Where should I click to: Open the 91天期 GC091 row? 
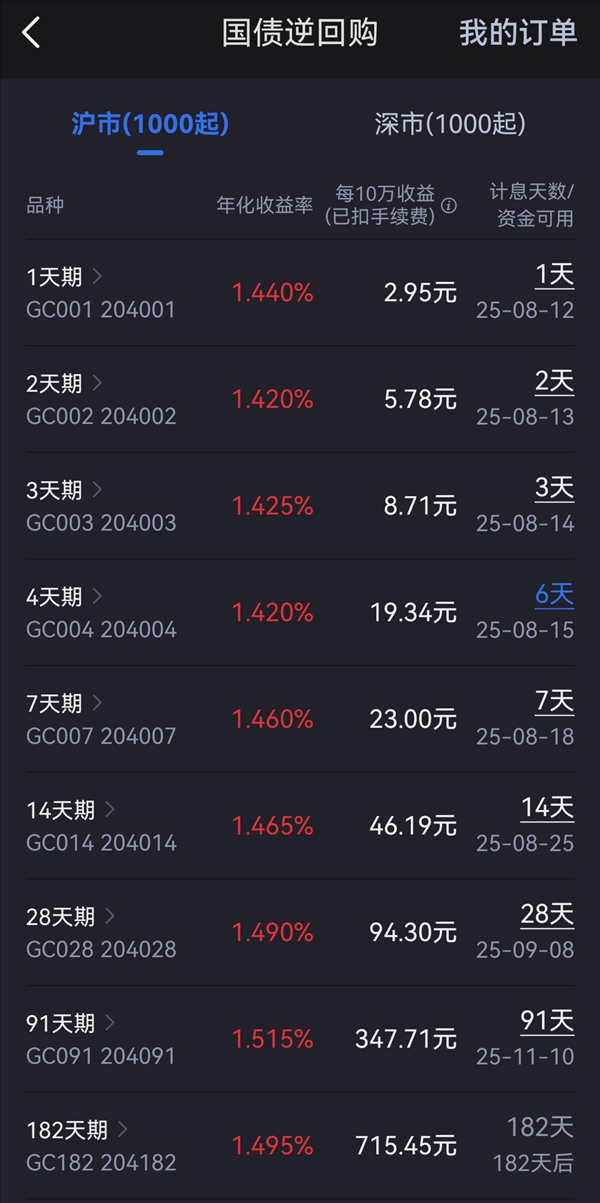pos(300,1039)
